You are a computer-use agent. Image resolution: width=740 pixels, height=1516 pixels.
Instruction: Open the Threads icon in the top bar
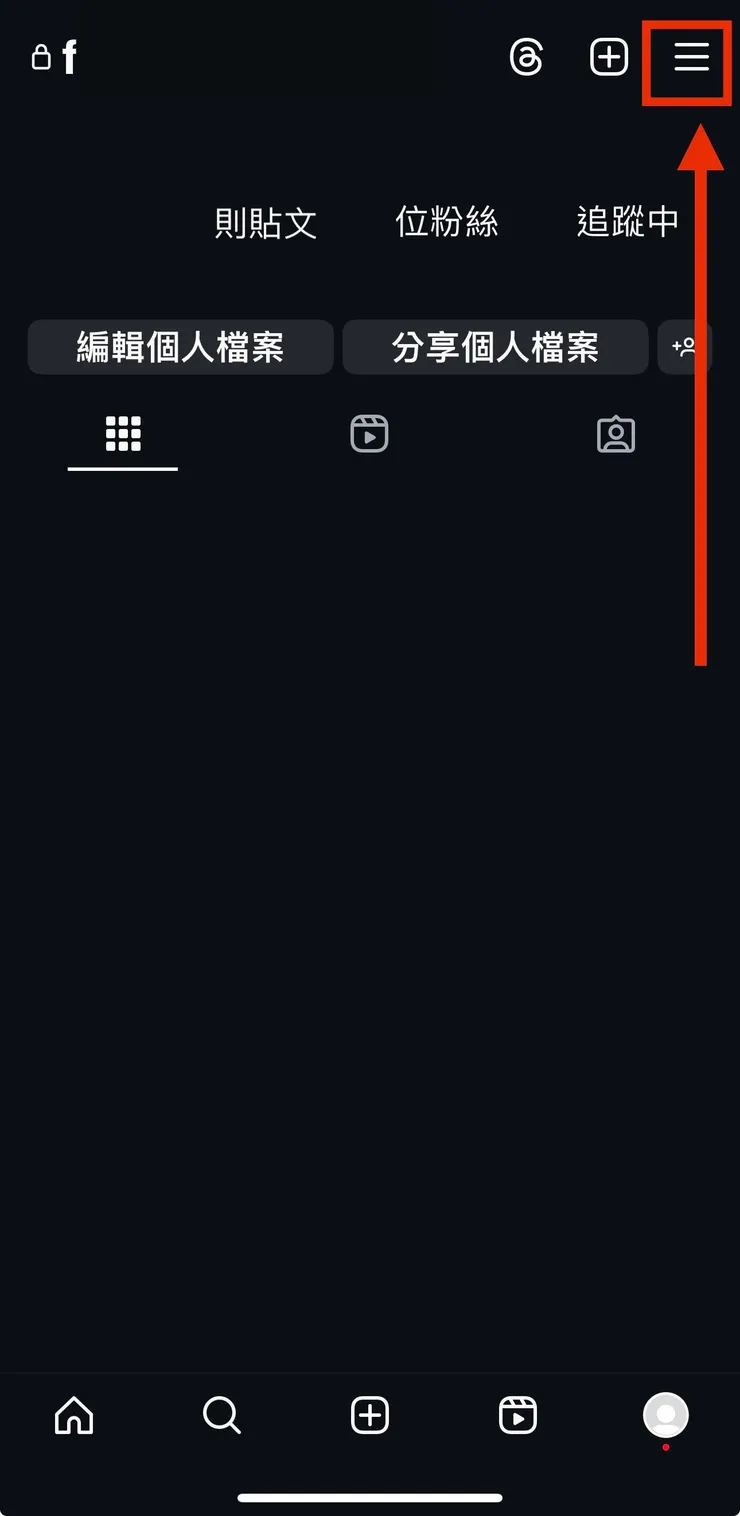[526, 58]
